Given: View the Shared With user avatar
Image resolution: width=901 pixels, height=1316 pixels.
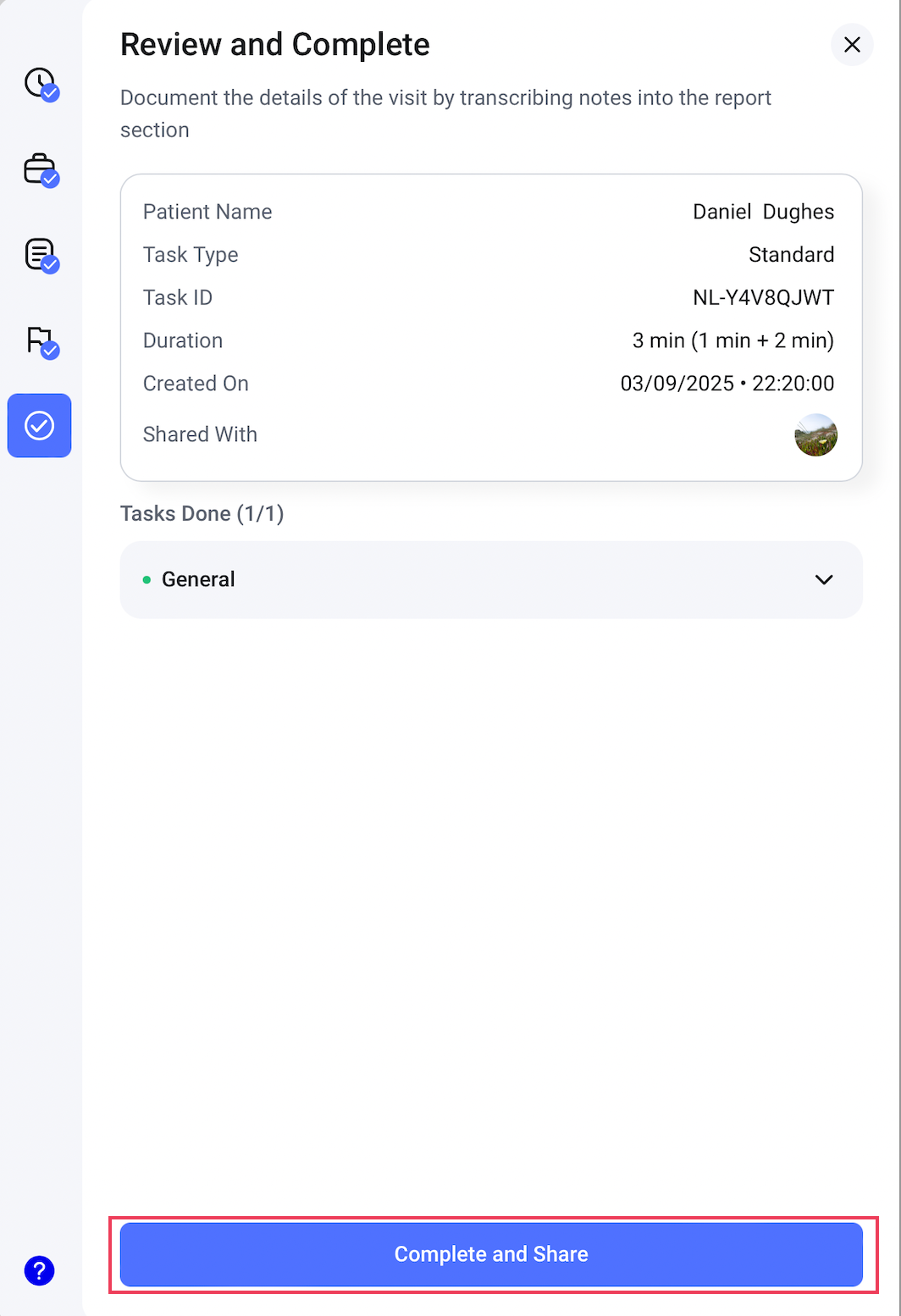Looking at the screenshot, I should coord(815,435).
